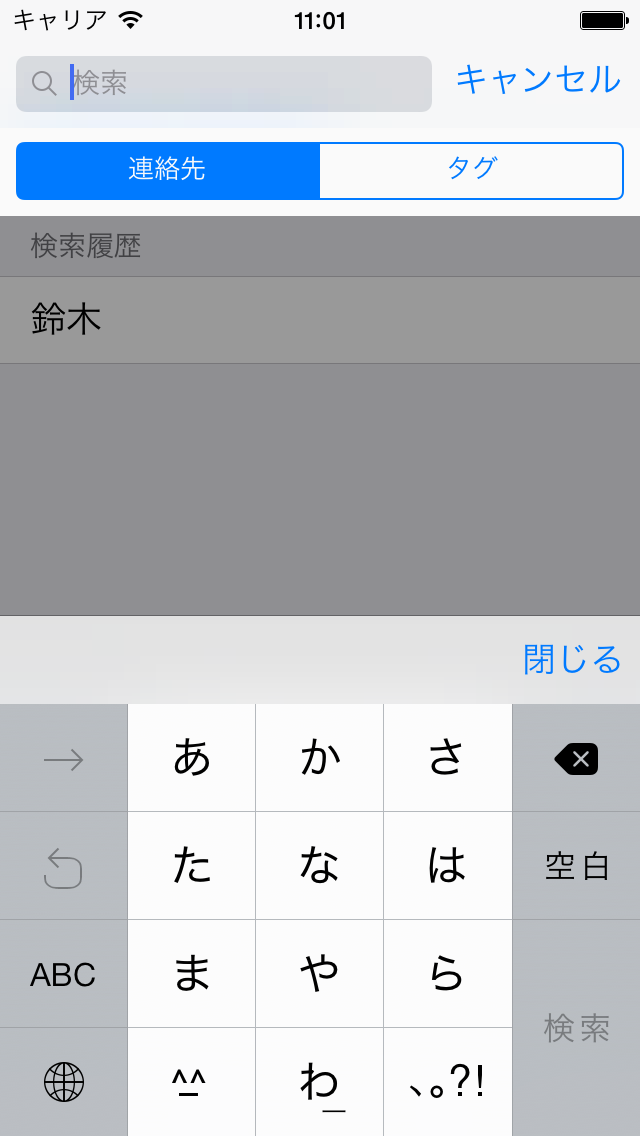Select the 連絡先 segment

(167, 170)
